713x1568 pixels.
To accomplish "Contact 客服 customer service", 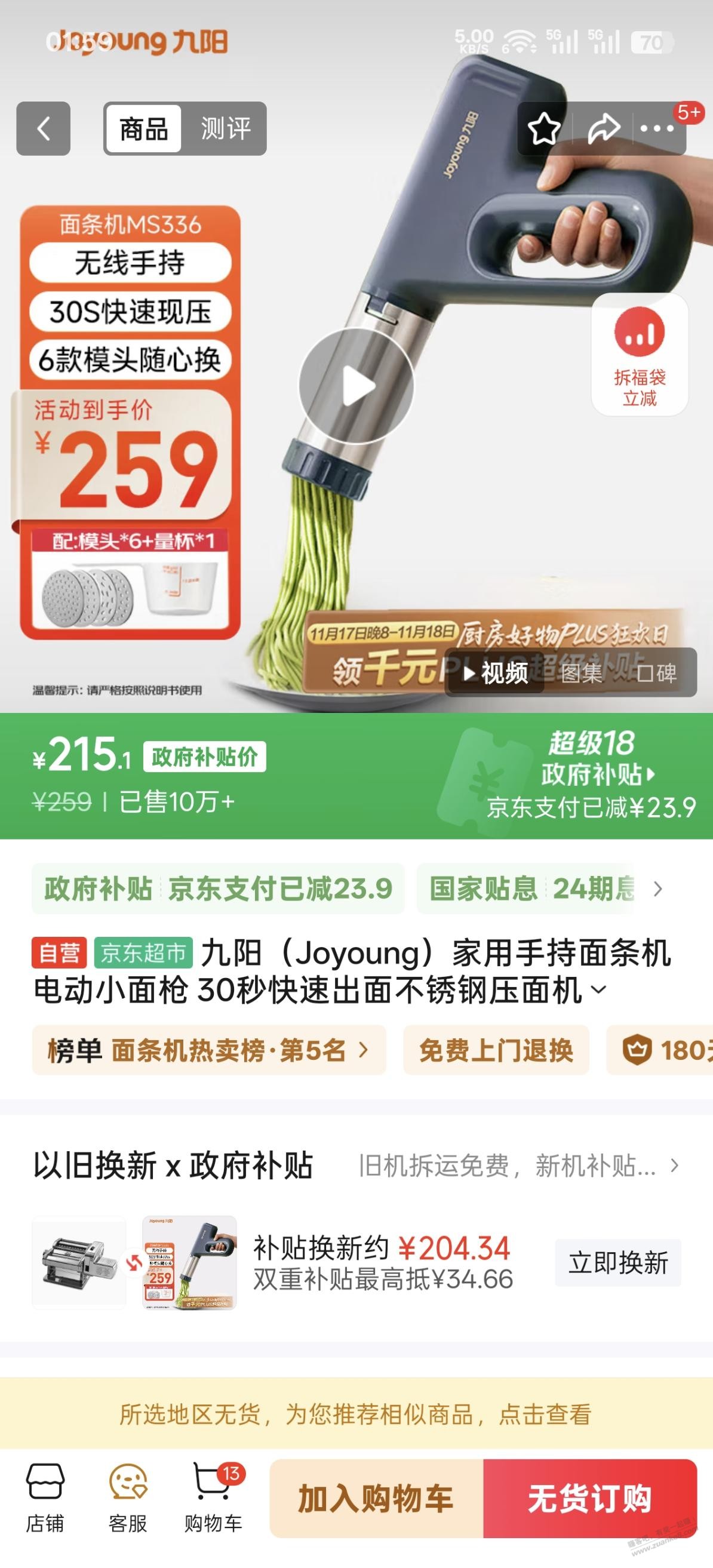I will point(128,1498).
